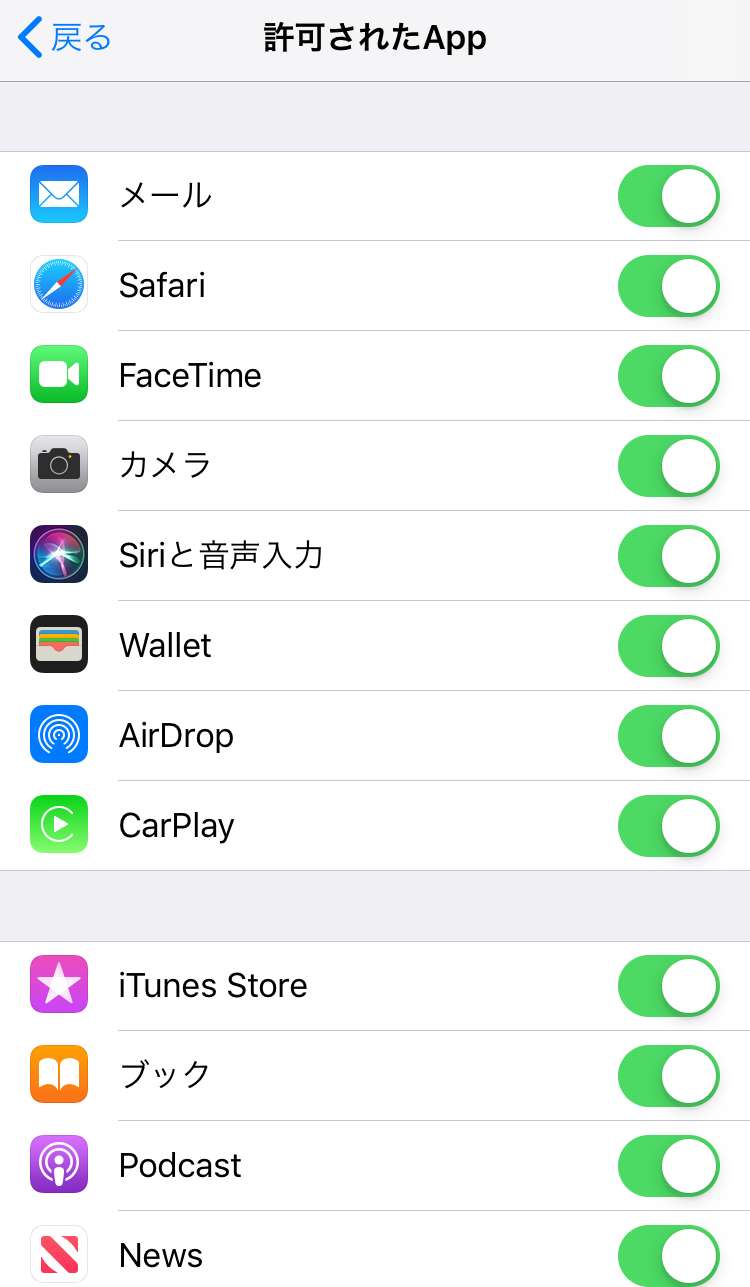Disable the Safari switch

click(668, 286)
